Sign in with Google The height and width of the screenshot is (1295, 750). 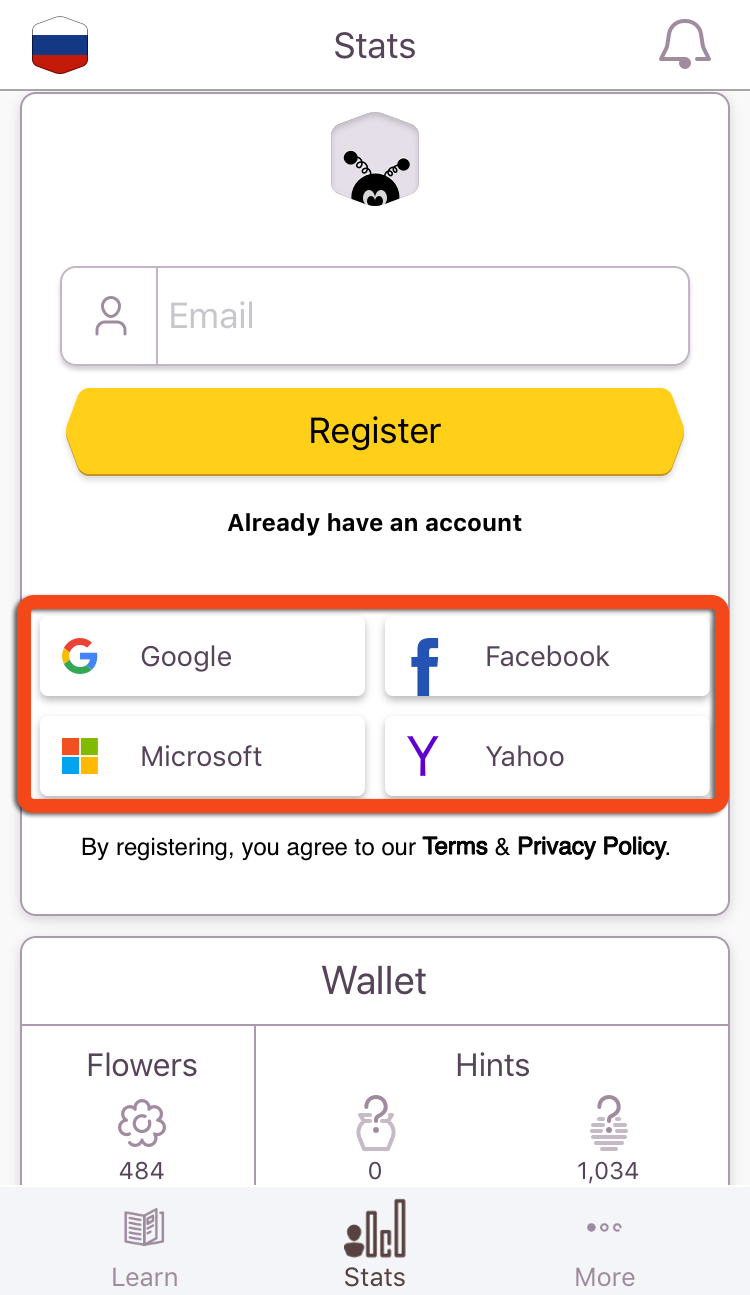(202, 656)
